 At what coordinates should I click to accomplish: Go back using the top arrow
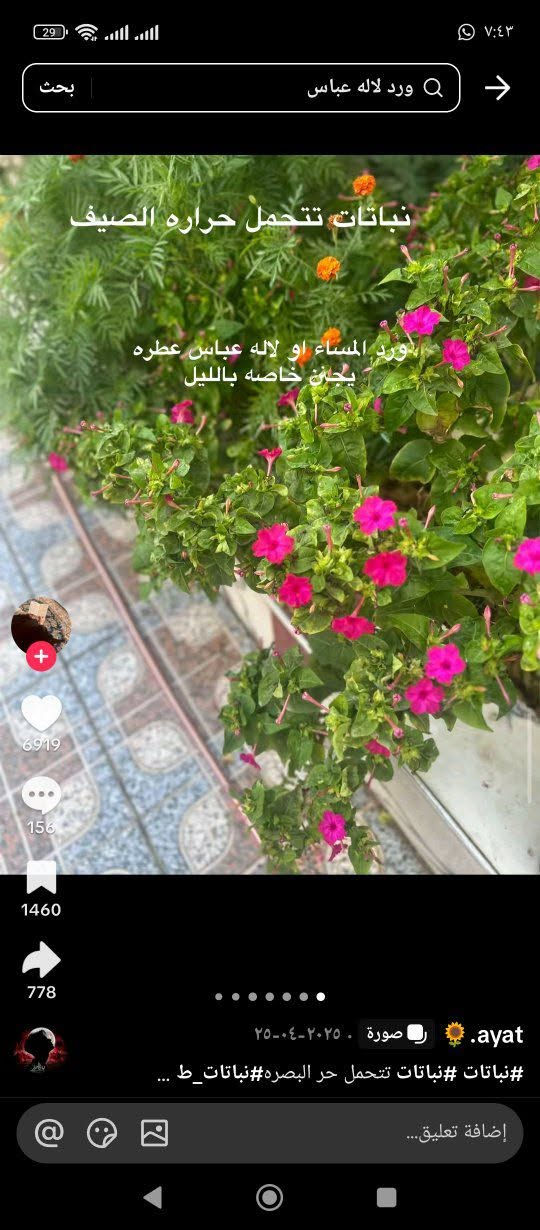tap(497, 88)
